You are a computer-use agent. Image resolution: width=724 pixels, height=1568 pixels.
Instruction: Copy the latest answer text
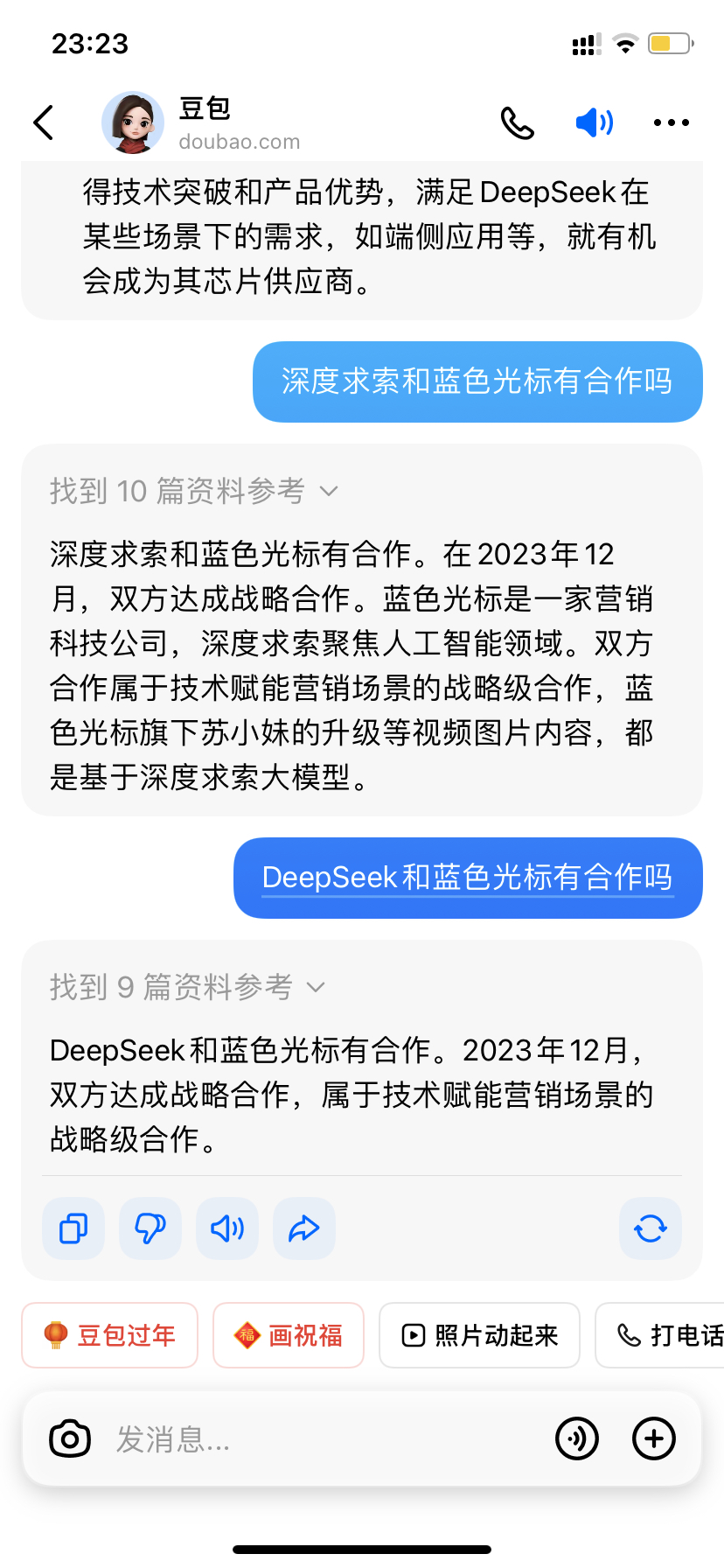coord(73,1228)
